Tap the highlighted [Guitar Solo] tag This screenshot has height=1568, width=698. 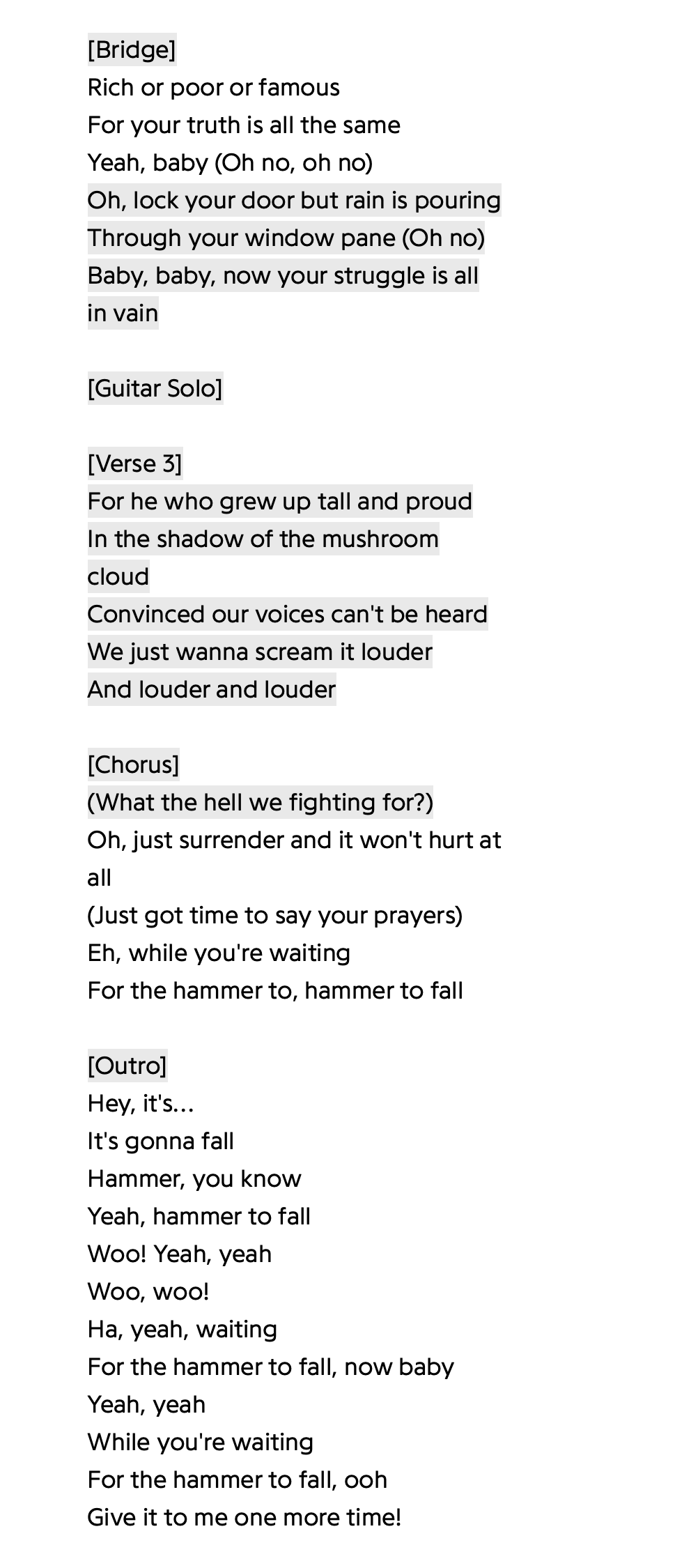155,388
